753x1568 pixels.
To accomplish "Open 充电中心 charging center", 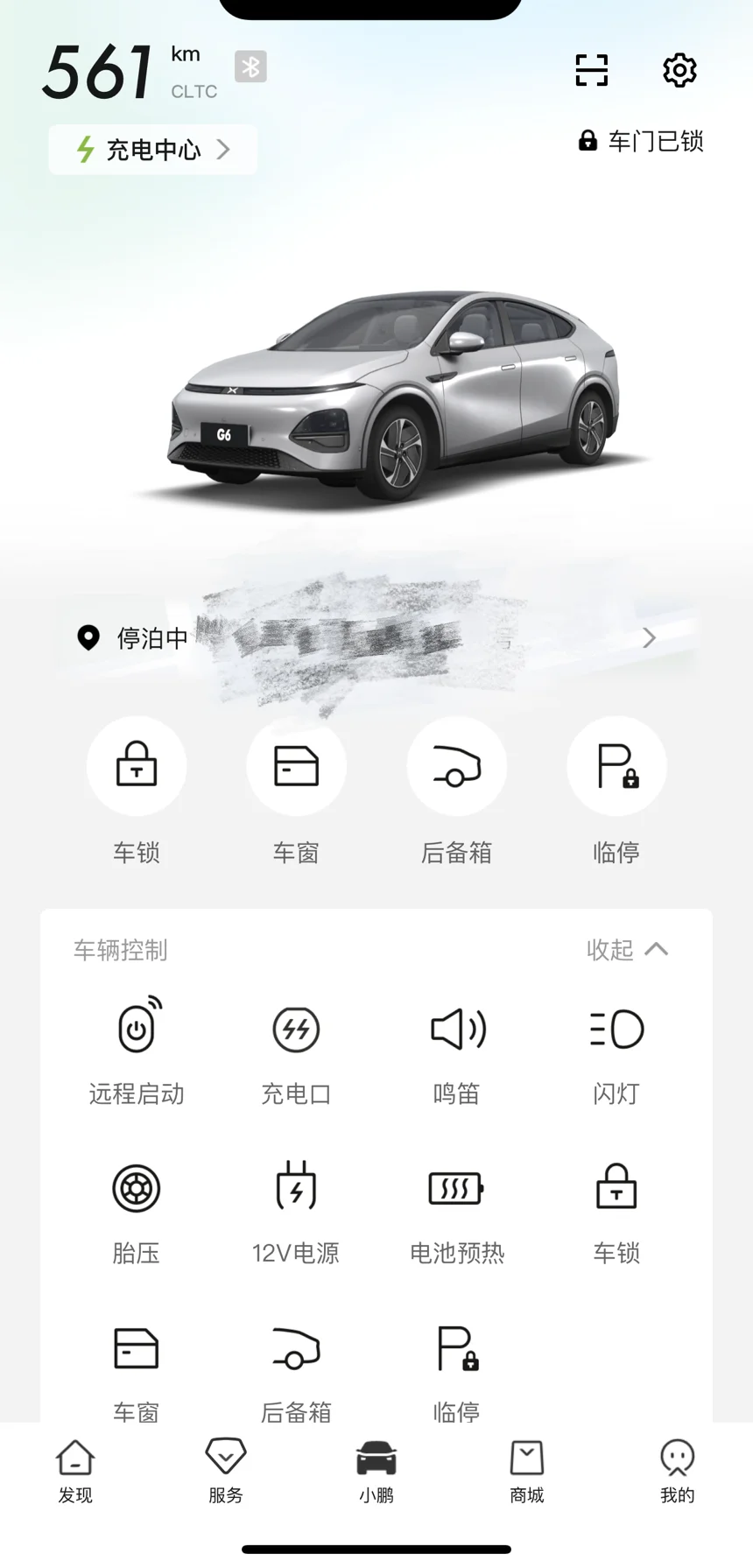I will tap(153, 150).
